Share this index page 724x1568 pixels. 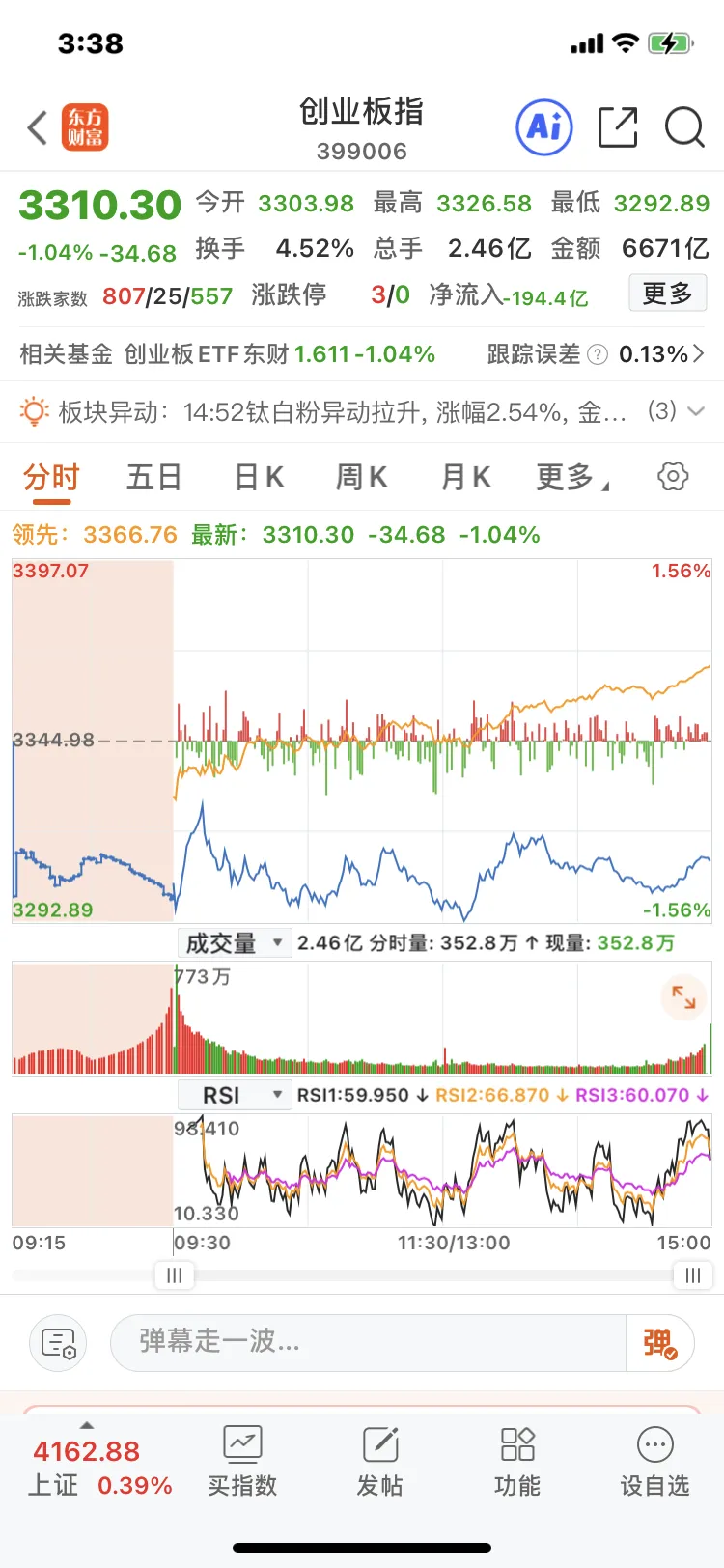pos(618,127)
